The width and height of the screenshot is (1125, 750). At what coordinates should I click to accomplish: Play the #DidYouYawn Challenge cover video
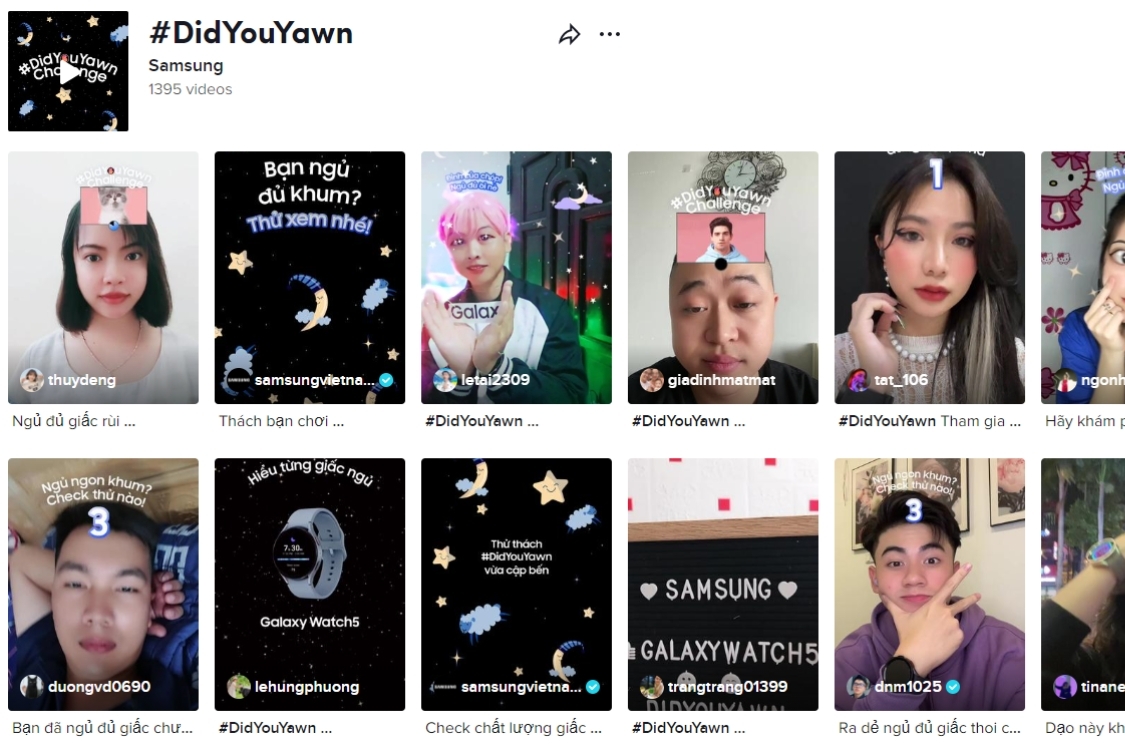tap(68, 71)
